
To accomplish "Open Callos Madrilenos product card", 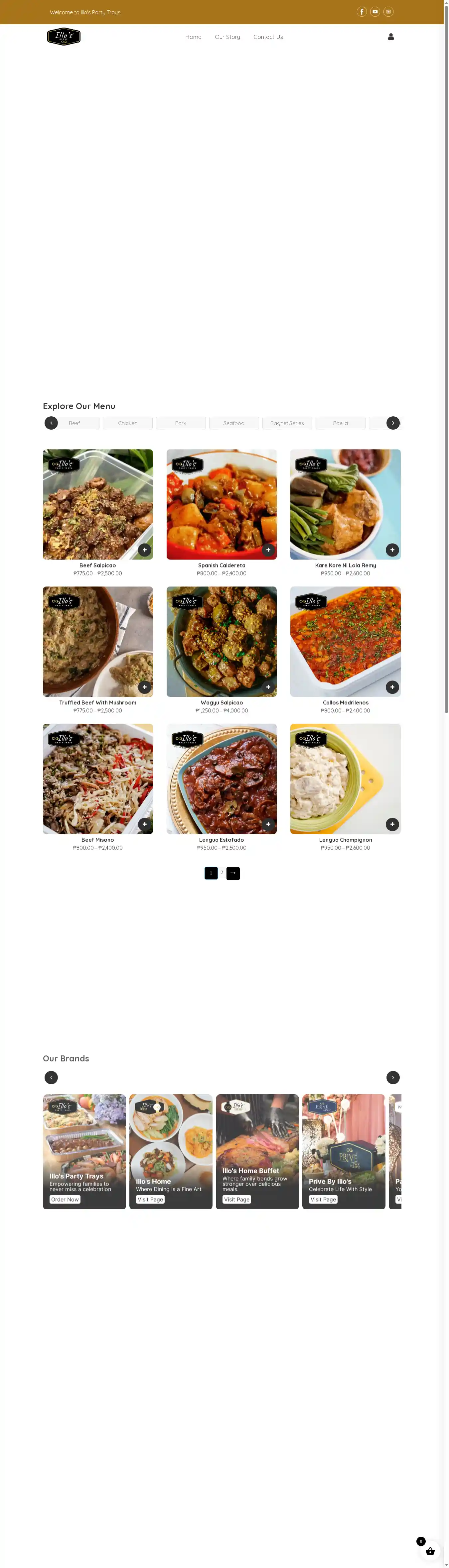I will point(345,641).
